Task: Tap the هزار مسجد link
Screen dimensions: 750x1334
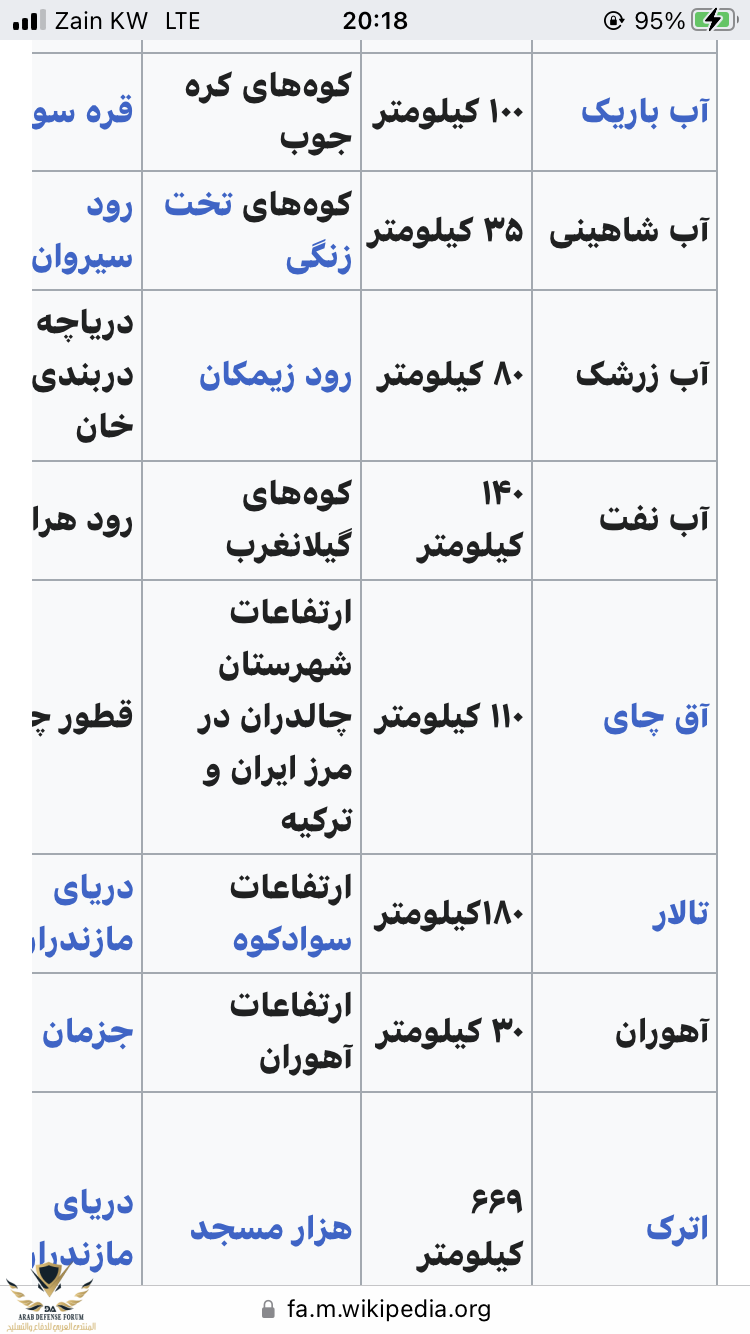Action: 271,1228
